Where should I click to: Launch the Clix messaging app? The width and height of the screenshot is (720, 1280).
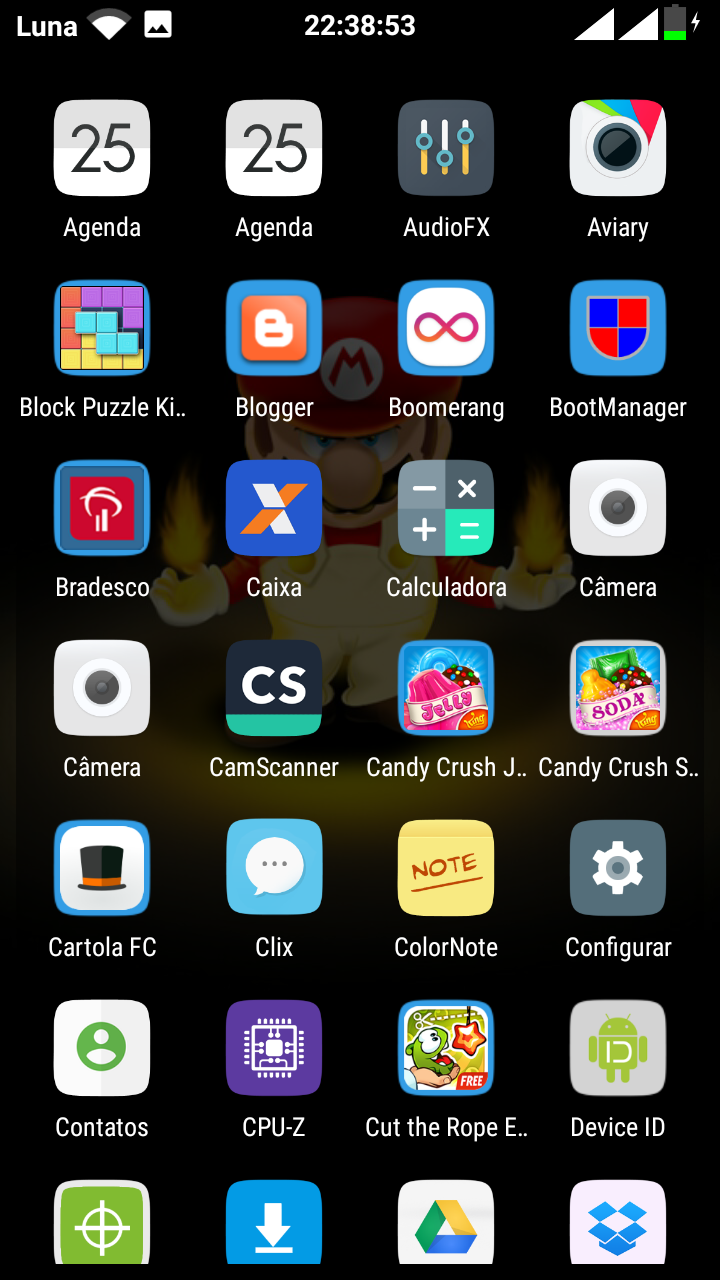[x=274, y=868]
